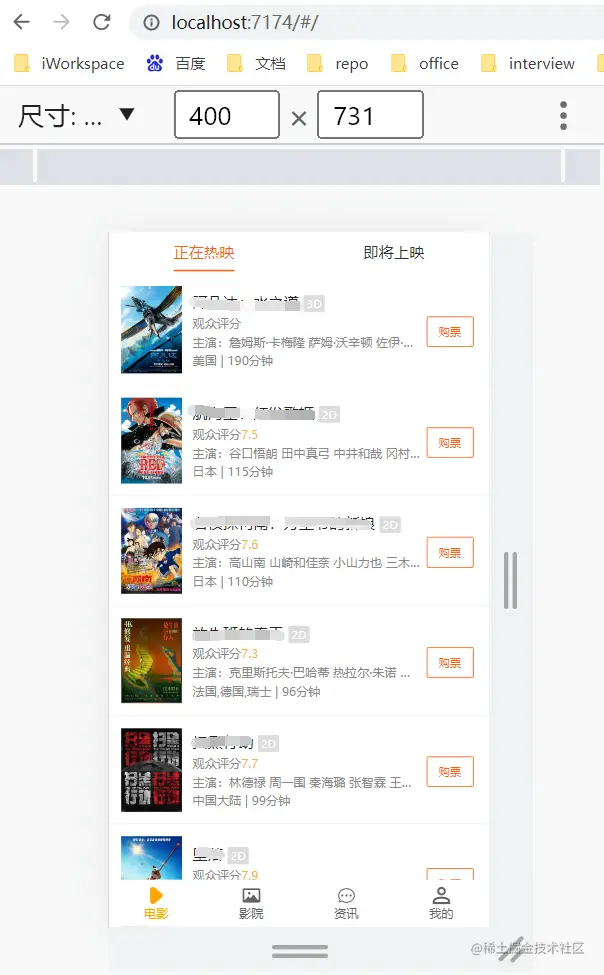Buy tickets for the 96分钟 film
This screenshot has width=604, height=975.
[450, 662]
